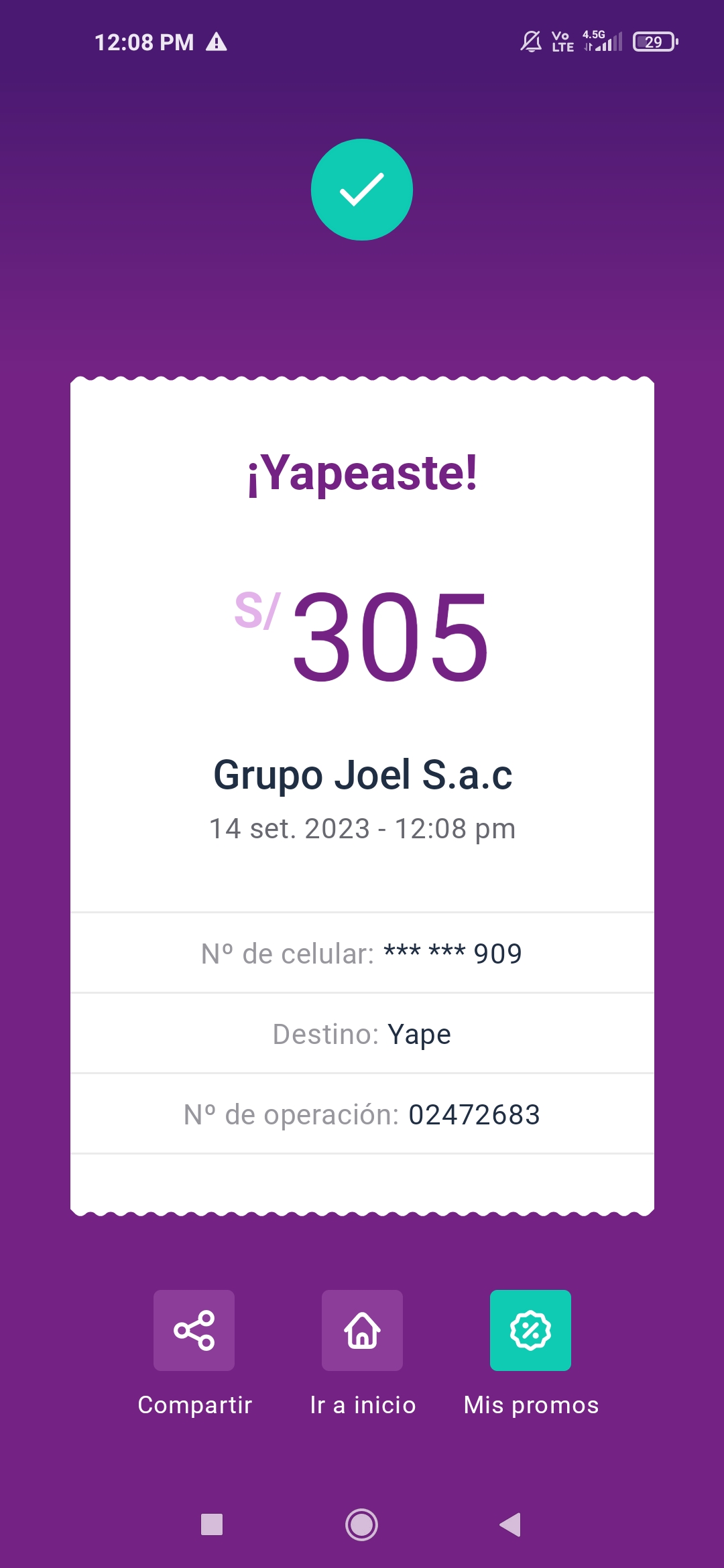Open Mis promos
Viewport: 724px width, 1568px height.
pos(530,1330)
